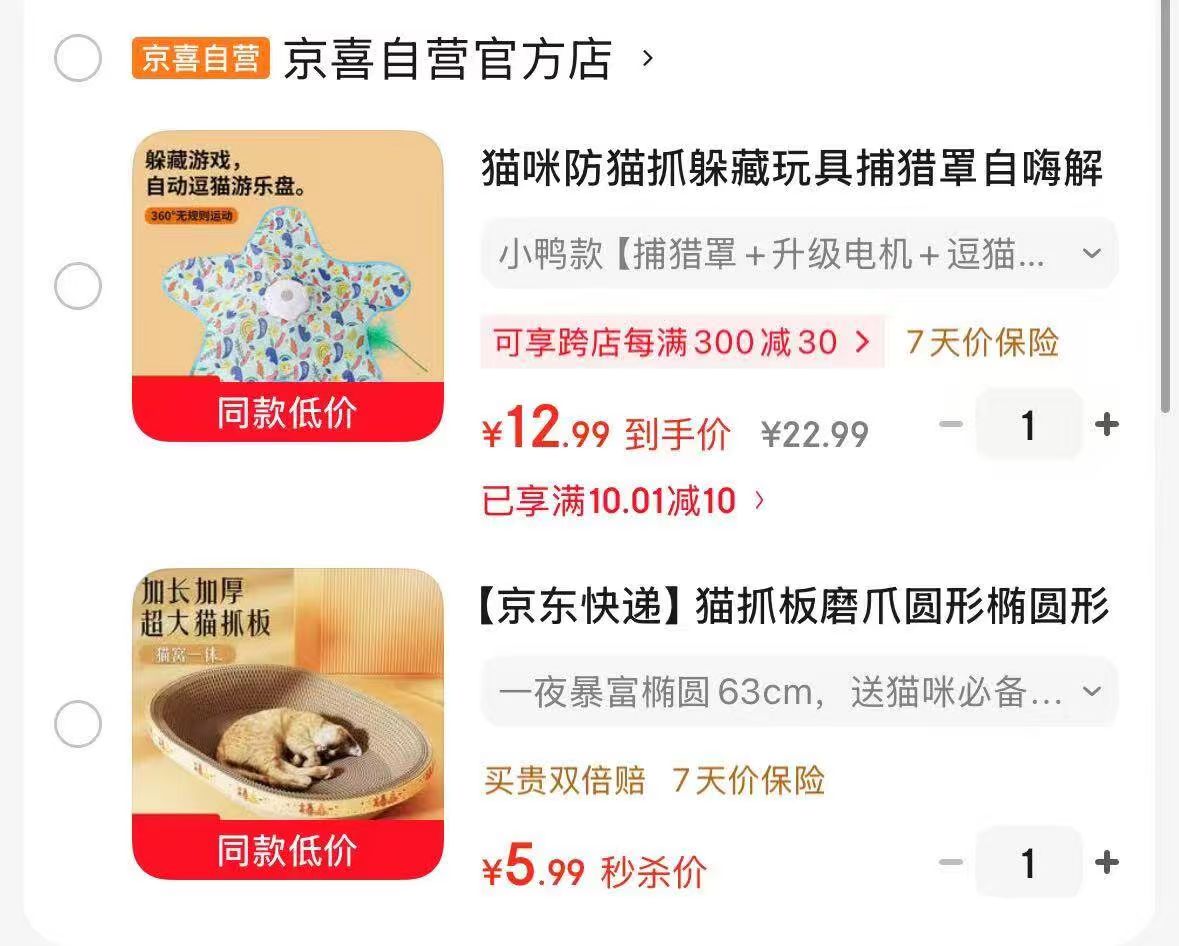Open the 躲藏游戏 cat toy product image
1179x946 pixels.
[288, 286]
